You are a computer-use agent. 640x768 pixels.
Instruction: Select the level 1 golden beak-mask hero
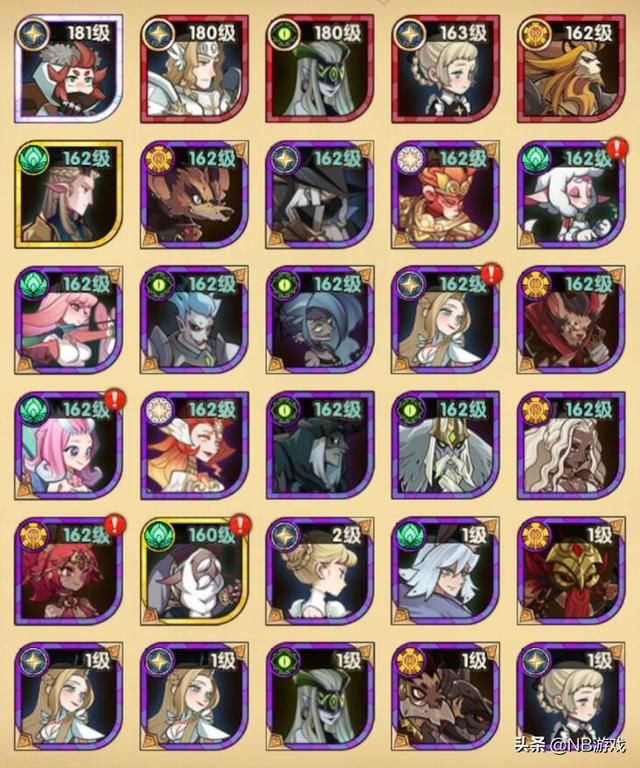click(x=570, y=570)
